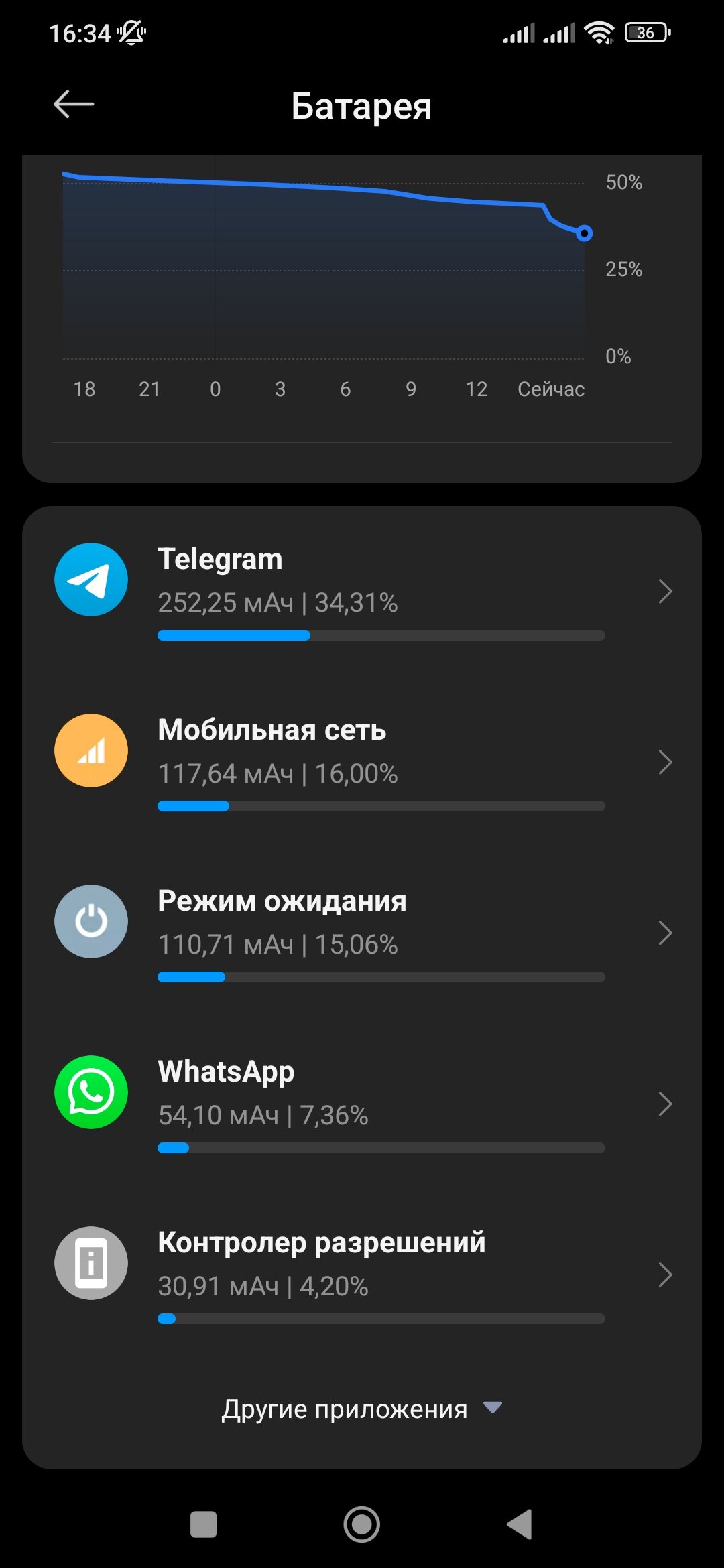Image resolution: width=724 pixels, height=1568 pixels.
Task: Open WhatsApp battery usage details
Action: click(x=362, y=1104)
